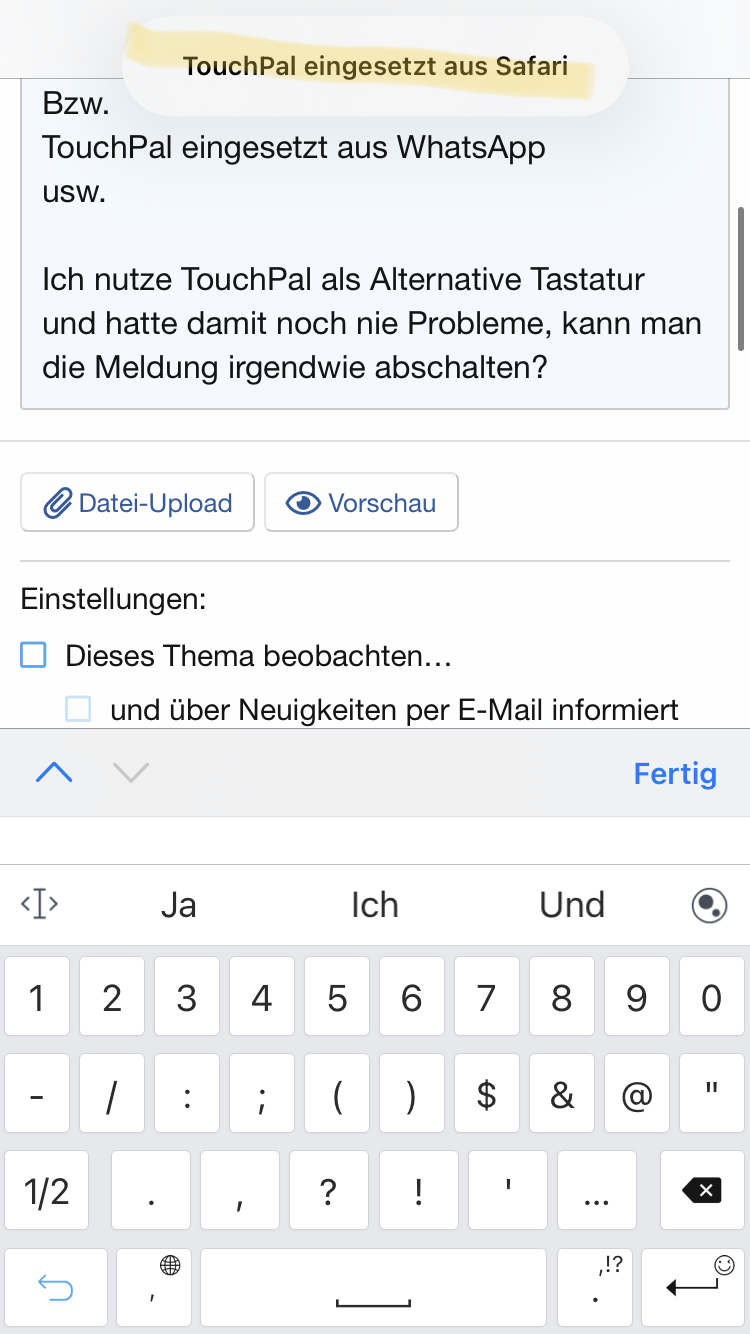Open the cursor control icon

click(x=40, y=905)
